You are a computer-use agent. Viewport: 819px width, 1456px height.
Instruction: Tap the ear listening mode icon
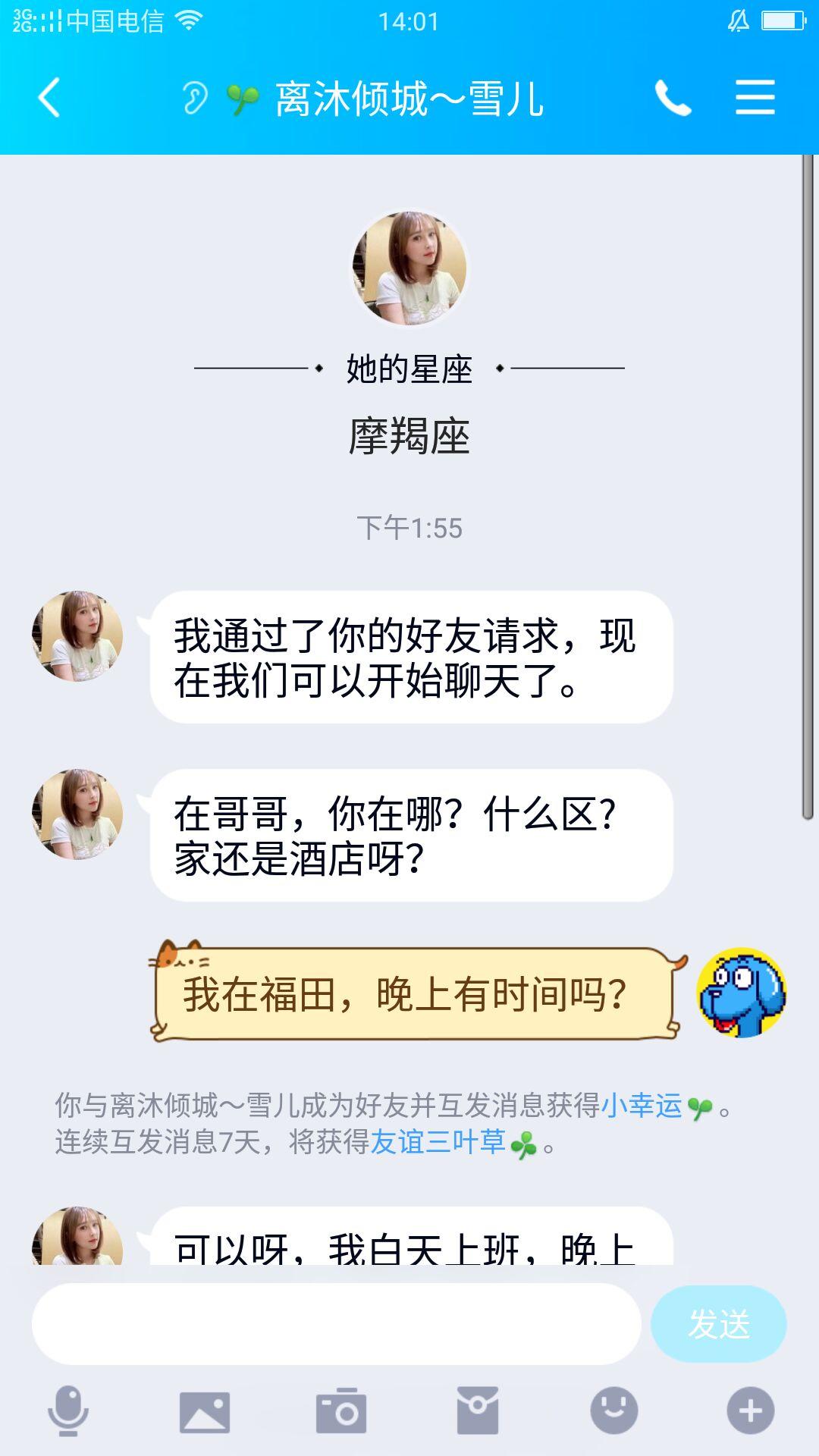point(194,98)
